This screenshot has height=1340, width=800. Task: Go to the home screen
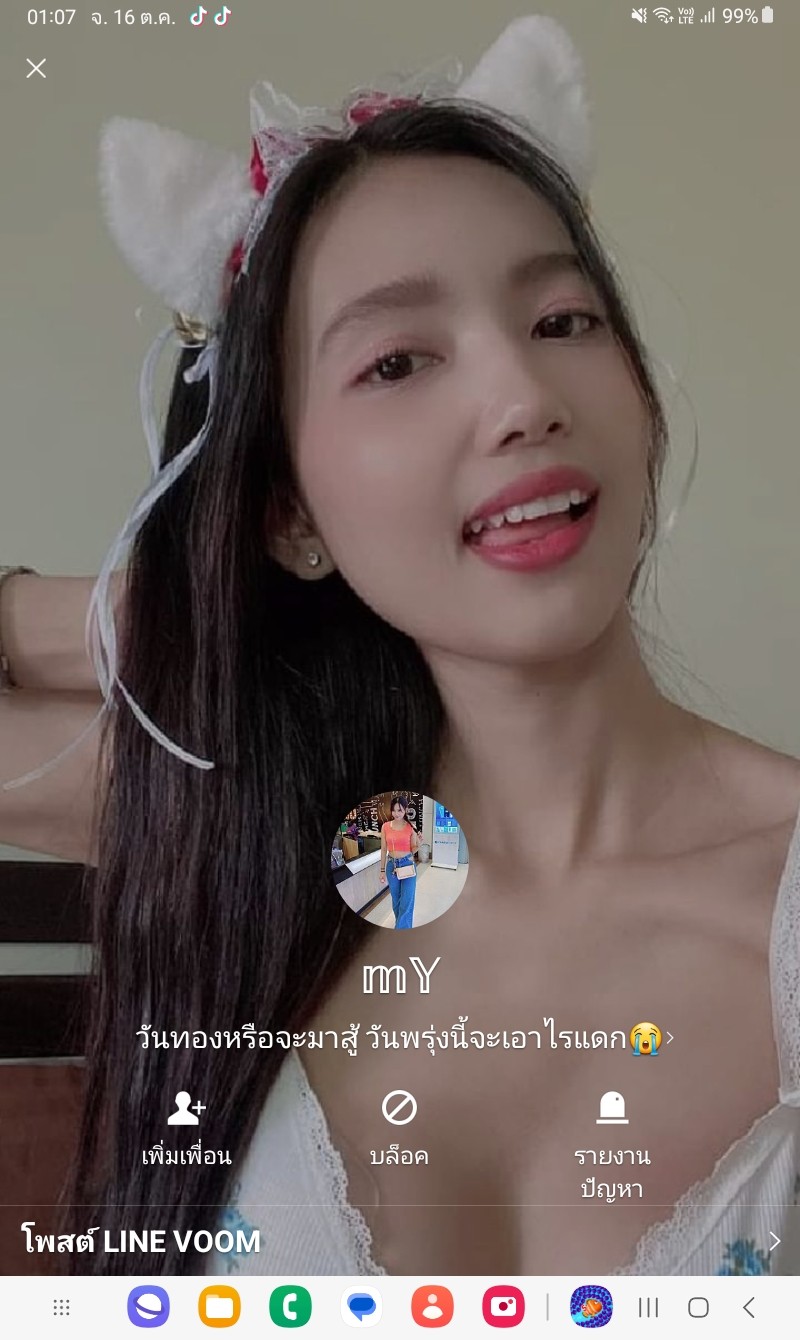pos(698,1307)
